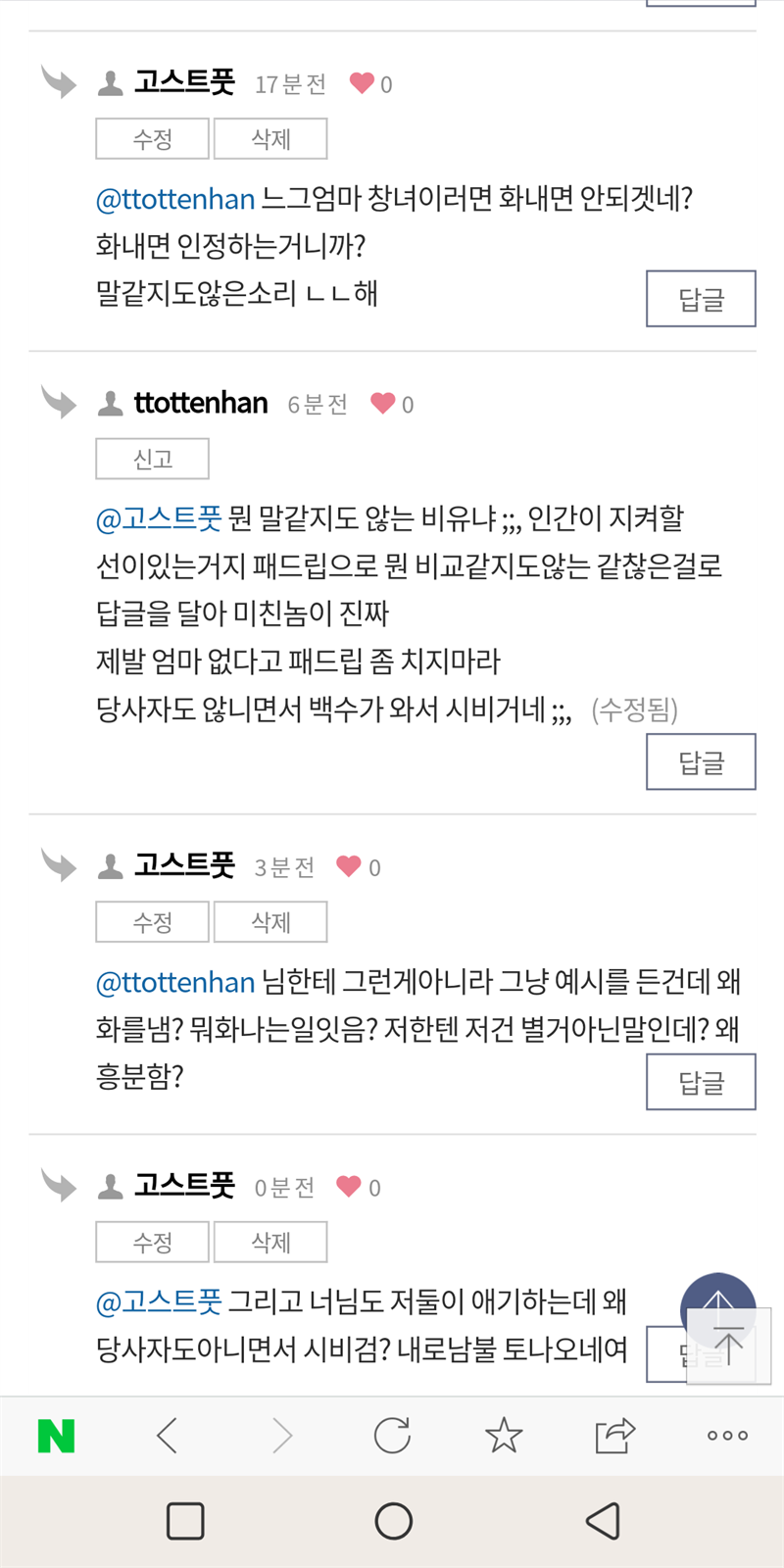Reload the page

[x=392, y=1436]
